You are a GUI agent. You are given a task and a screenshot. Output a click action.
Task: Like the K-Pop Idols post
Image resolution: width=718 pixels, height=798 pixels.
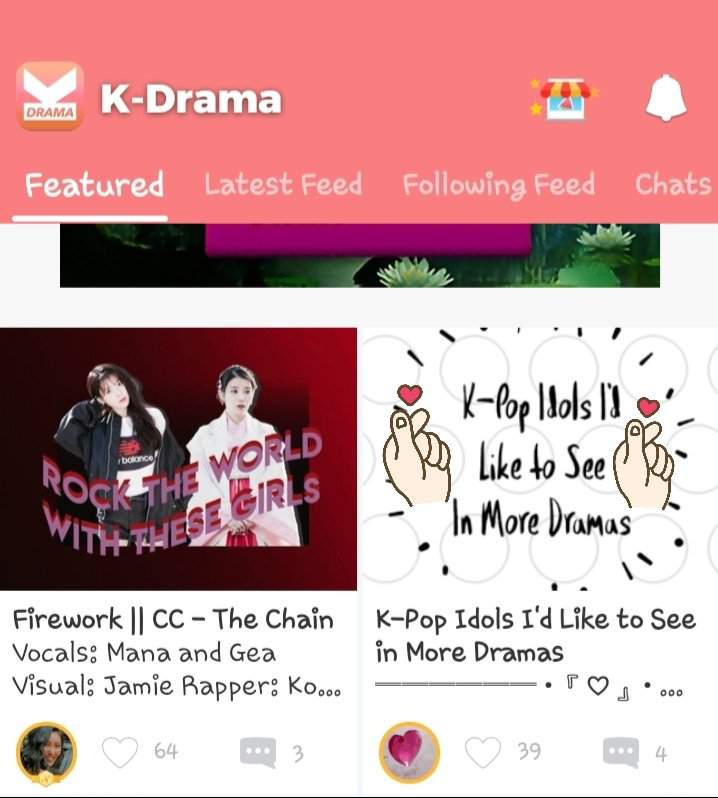pyautogui.click(x=484, y=752)
